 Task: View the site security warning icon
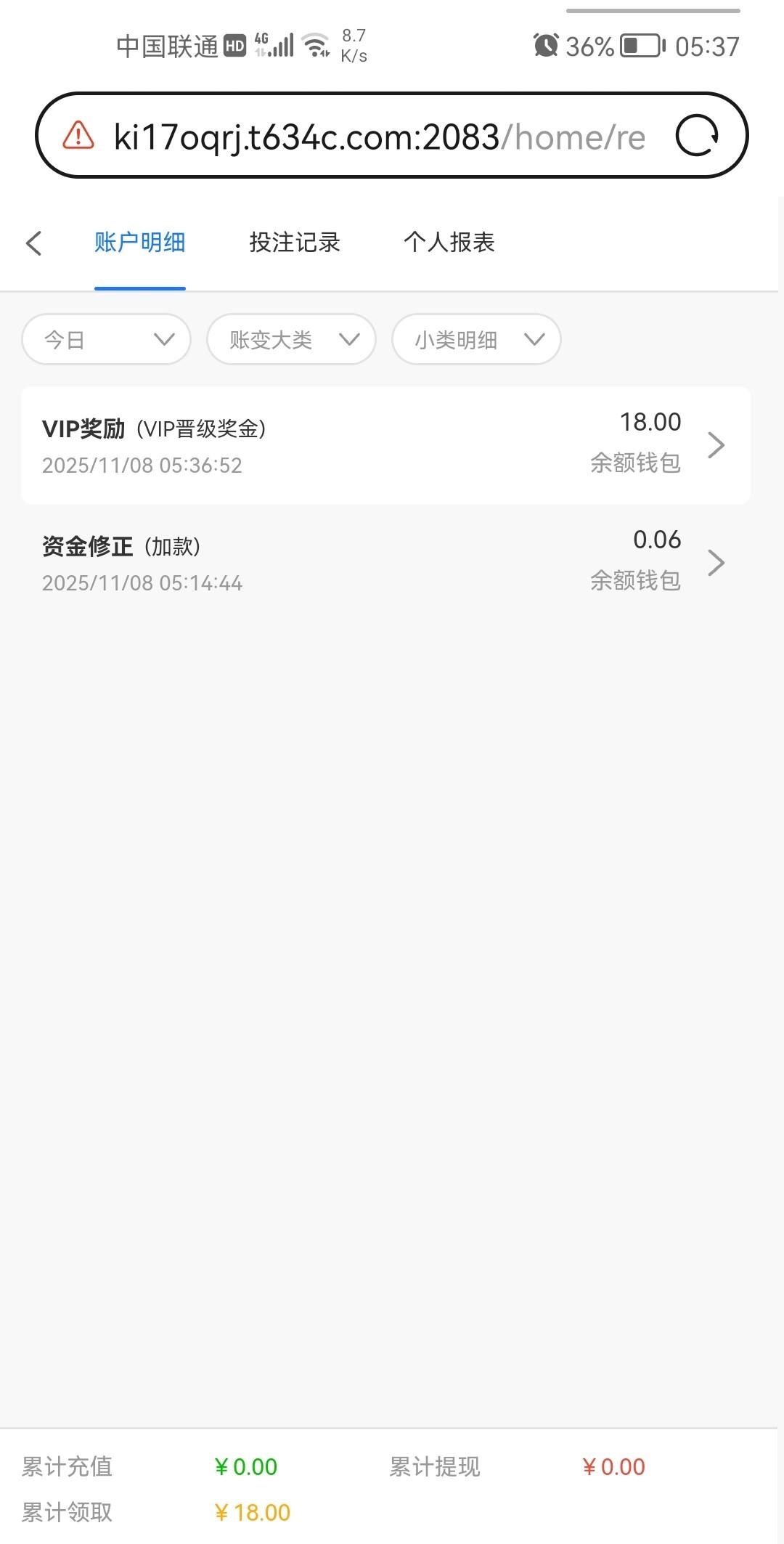click(78, 136)
